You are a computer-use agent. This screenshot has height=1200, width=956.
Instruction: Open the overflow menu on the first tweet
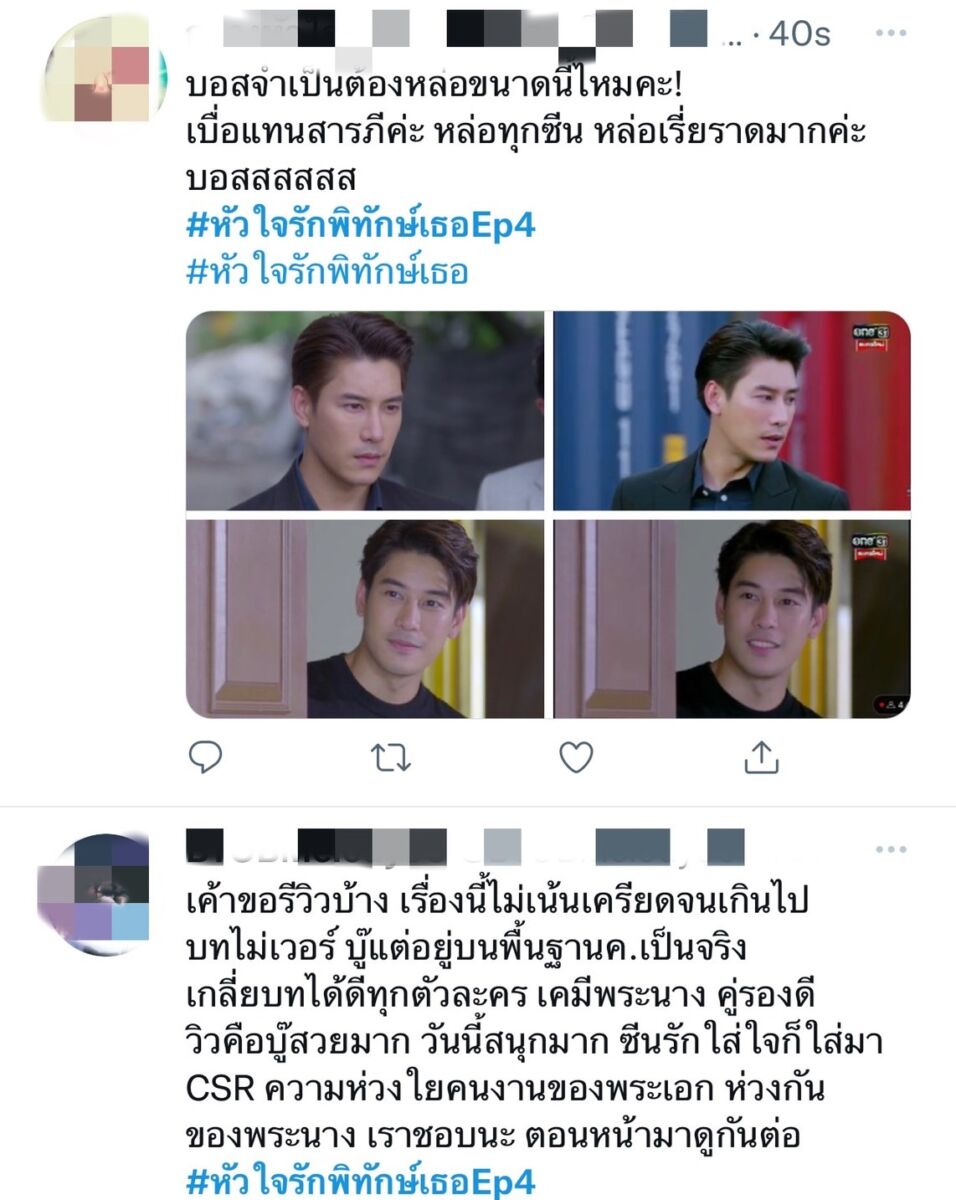(x=890, y=33)
